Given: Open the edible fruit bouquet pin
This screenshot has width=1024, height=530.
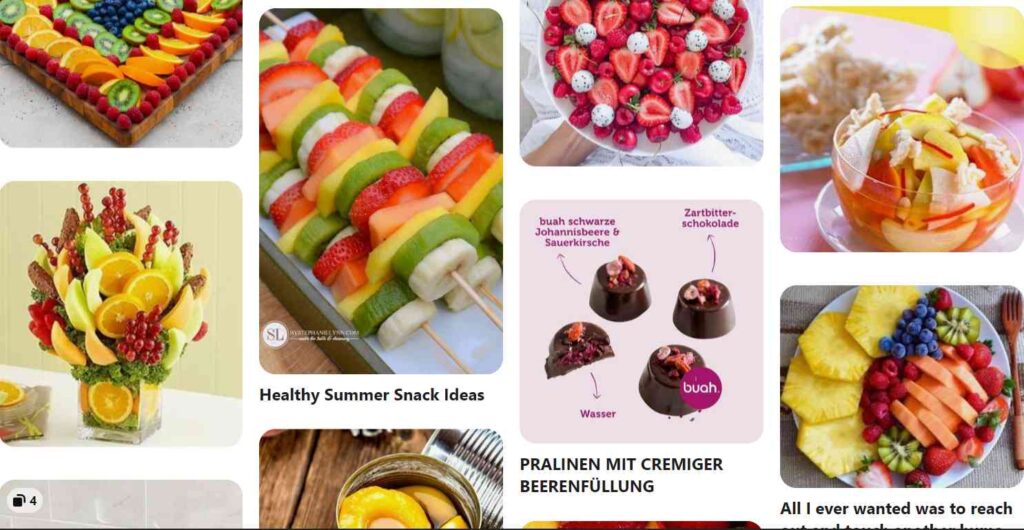Looking at the screenshot, I should click(121, 312).
